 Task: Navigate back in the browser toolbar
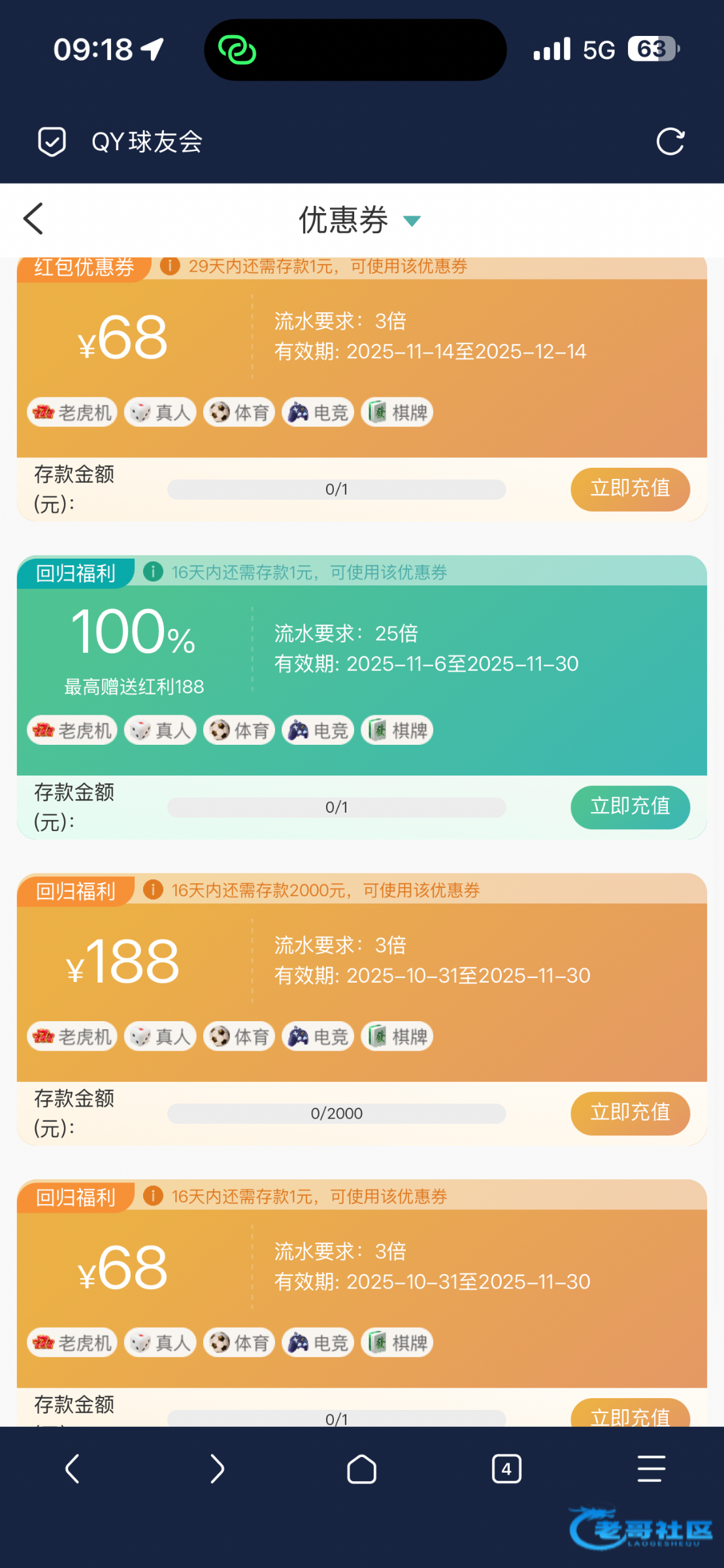point(73,1469)
